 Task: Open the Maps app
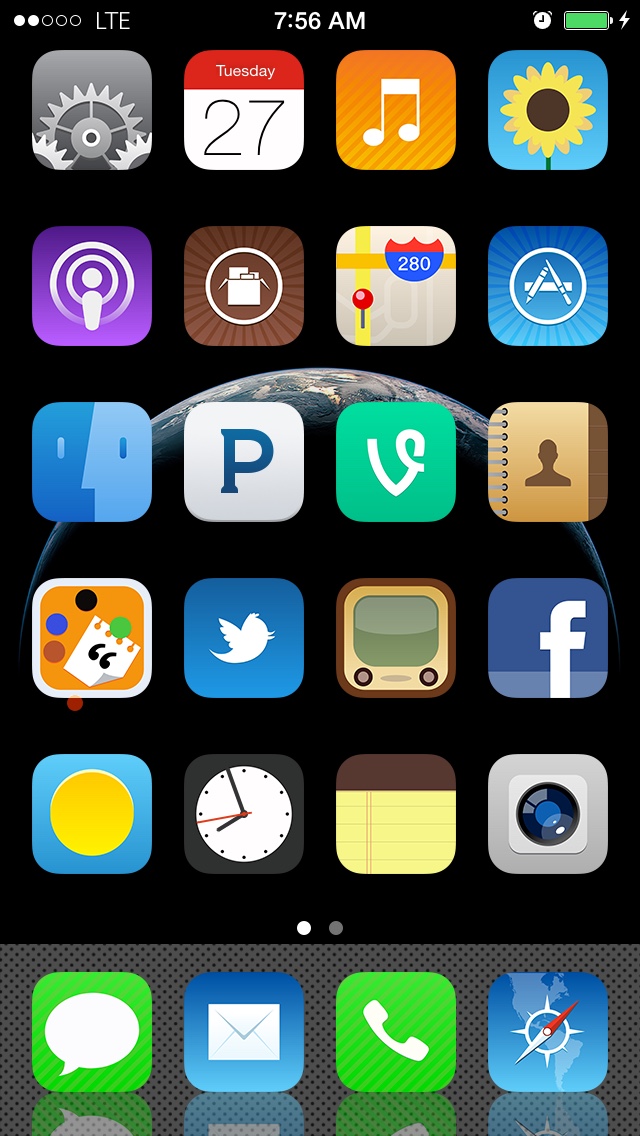tap(396, 286)
